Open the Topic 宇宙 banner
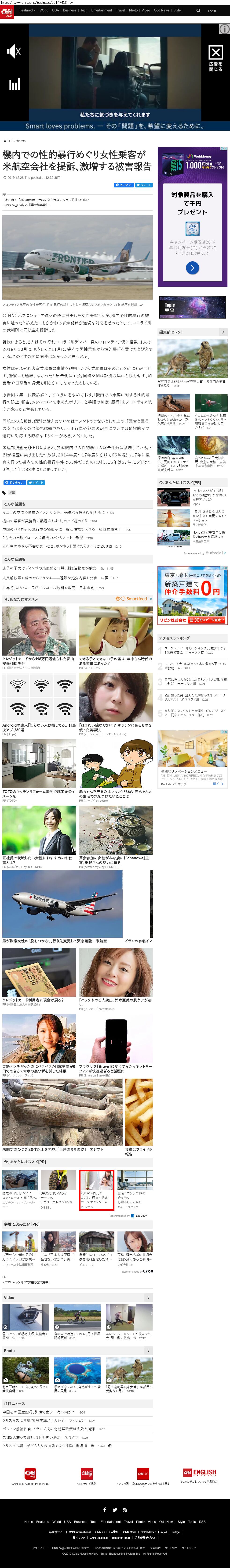 (192, 308)
